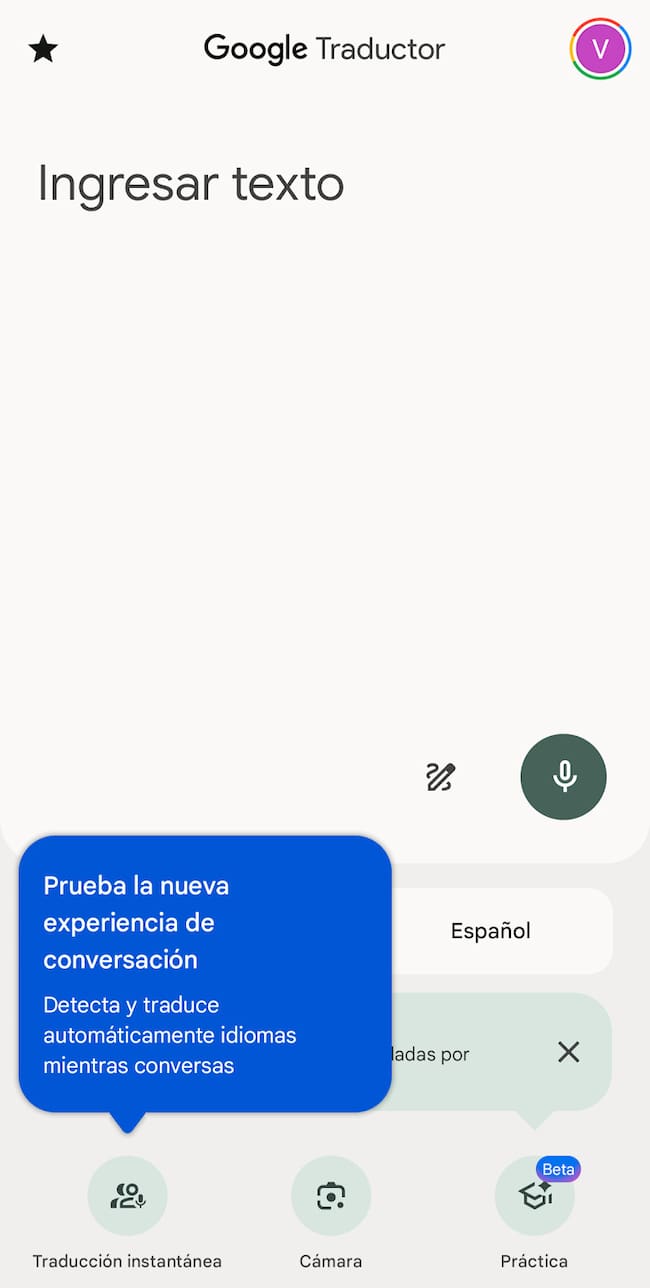Tap the Ingresar texto field
The width and height of the screenshot is (650, 1288).
[x=190, y=184]
